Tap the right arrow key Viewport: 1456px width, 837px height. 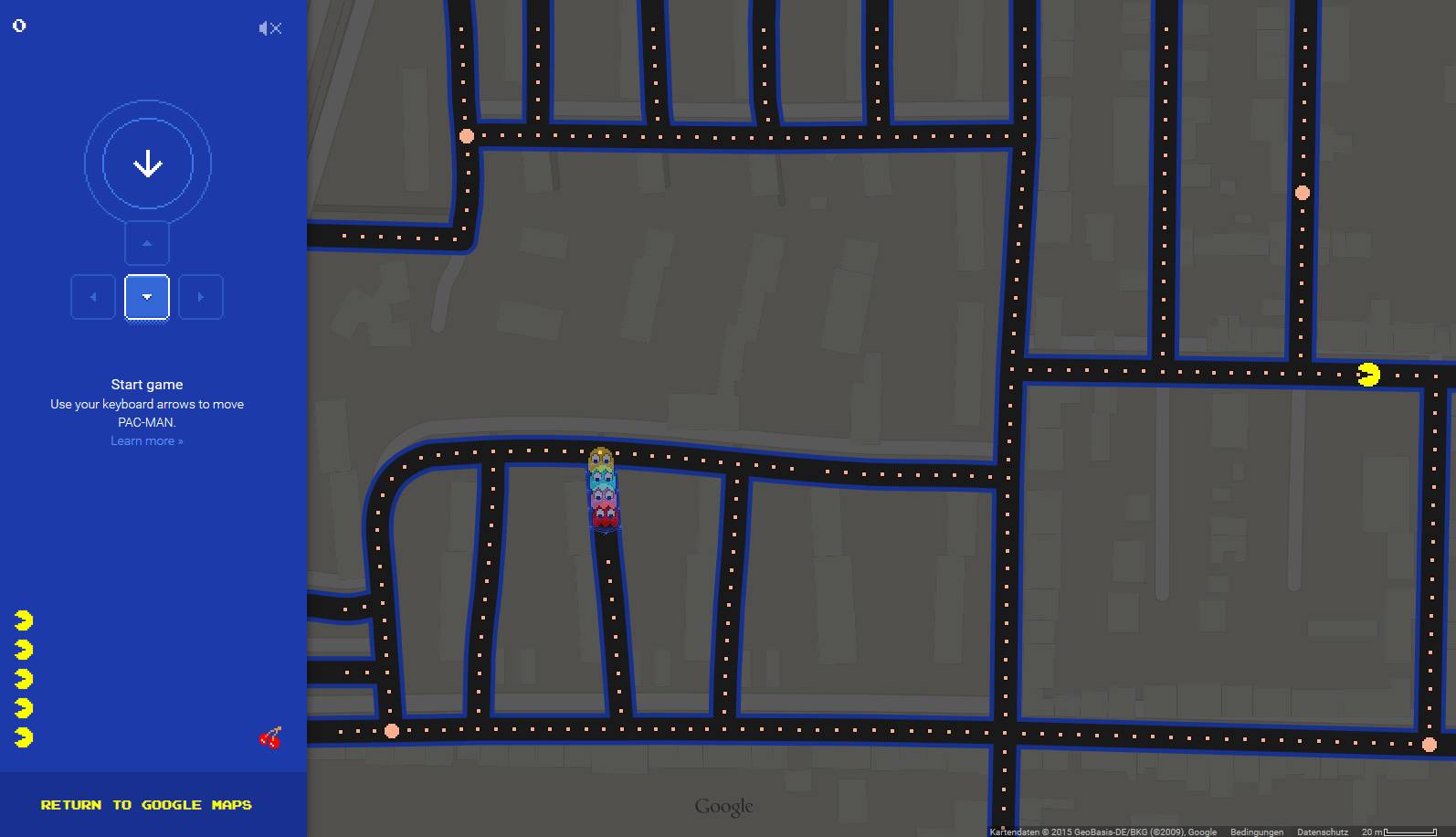click(x=201, y=297)
